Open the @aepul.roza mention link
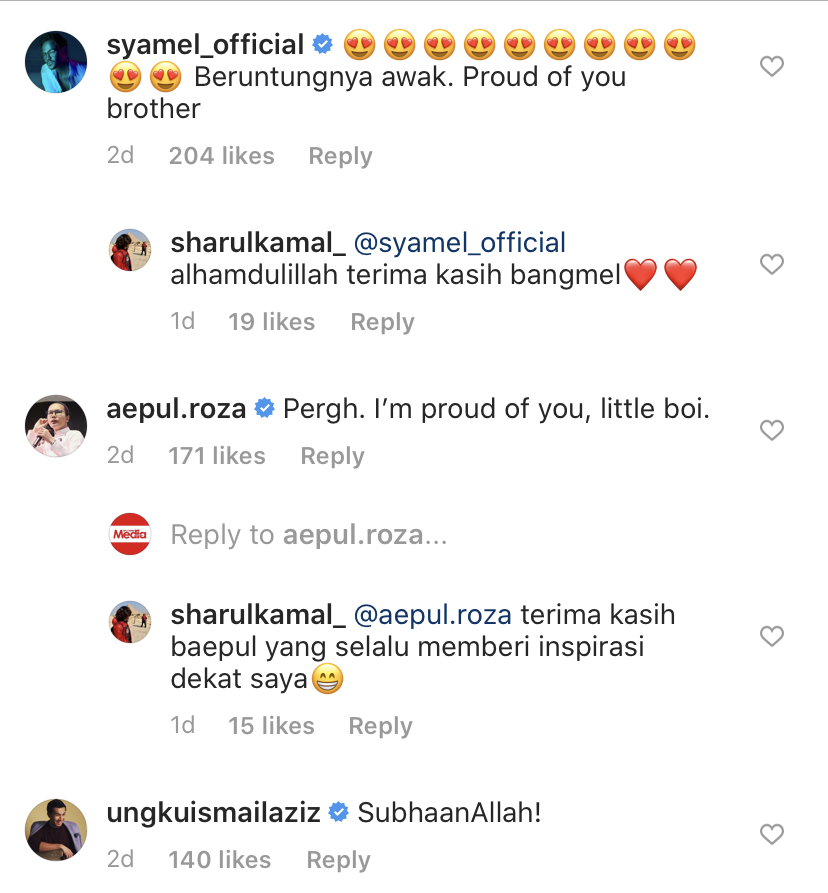The height and width of the screenshot is (893, 828). [x=433, y=614]
